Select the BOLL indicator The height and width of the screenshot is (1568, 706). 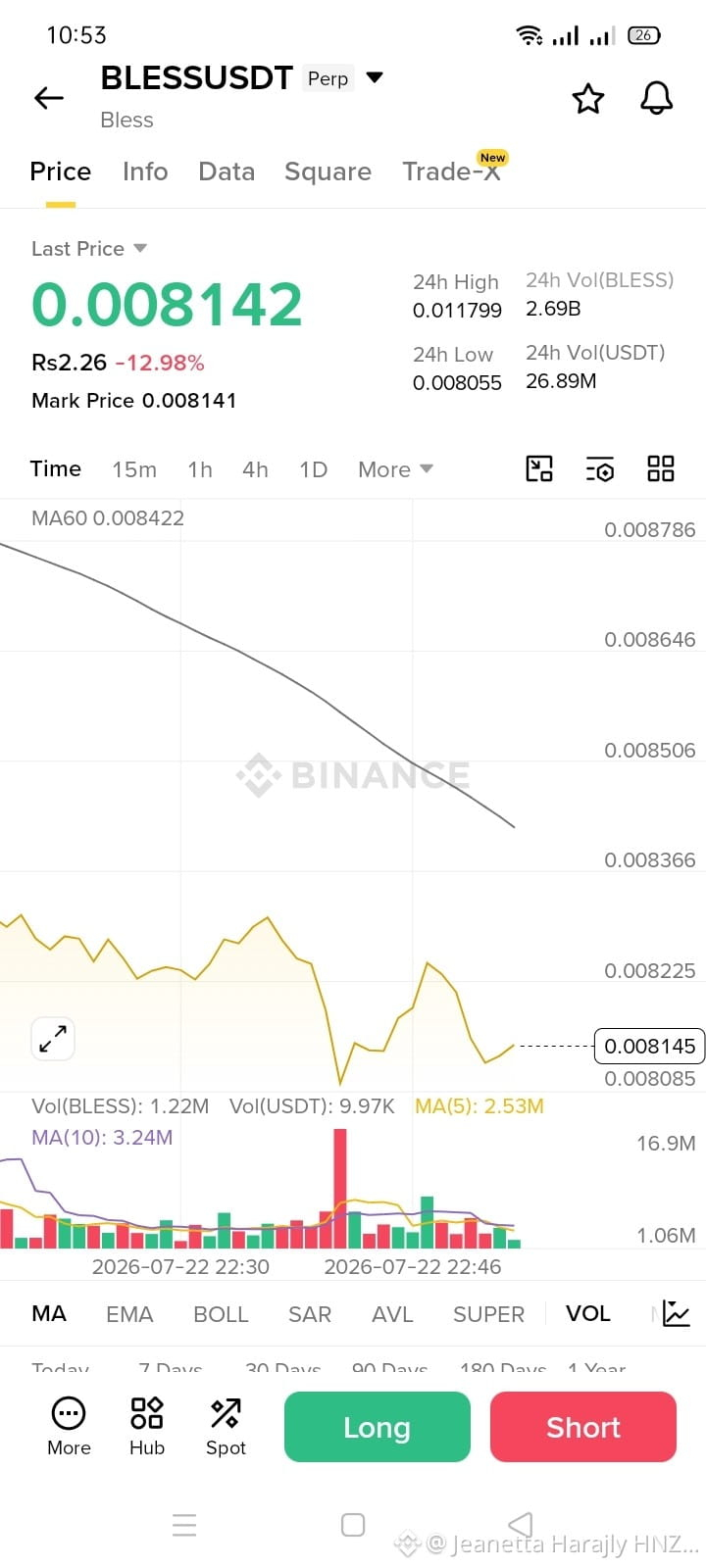[x=221, y=1314]
